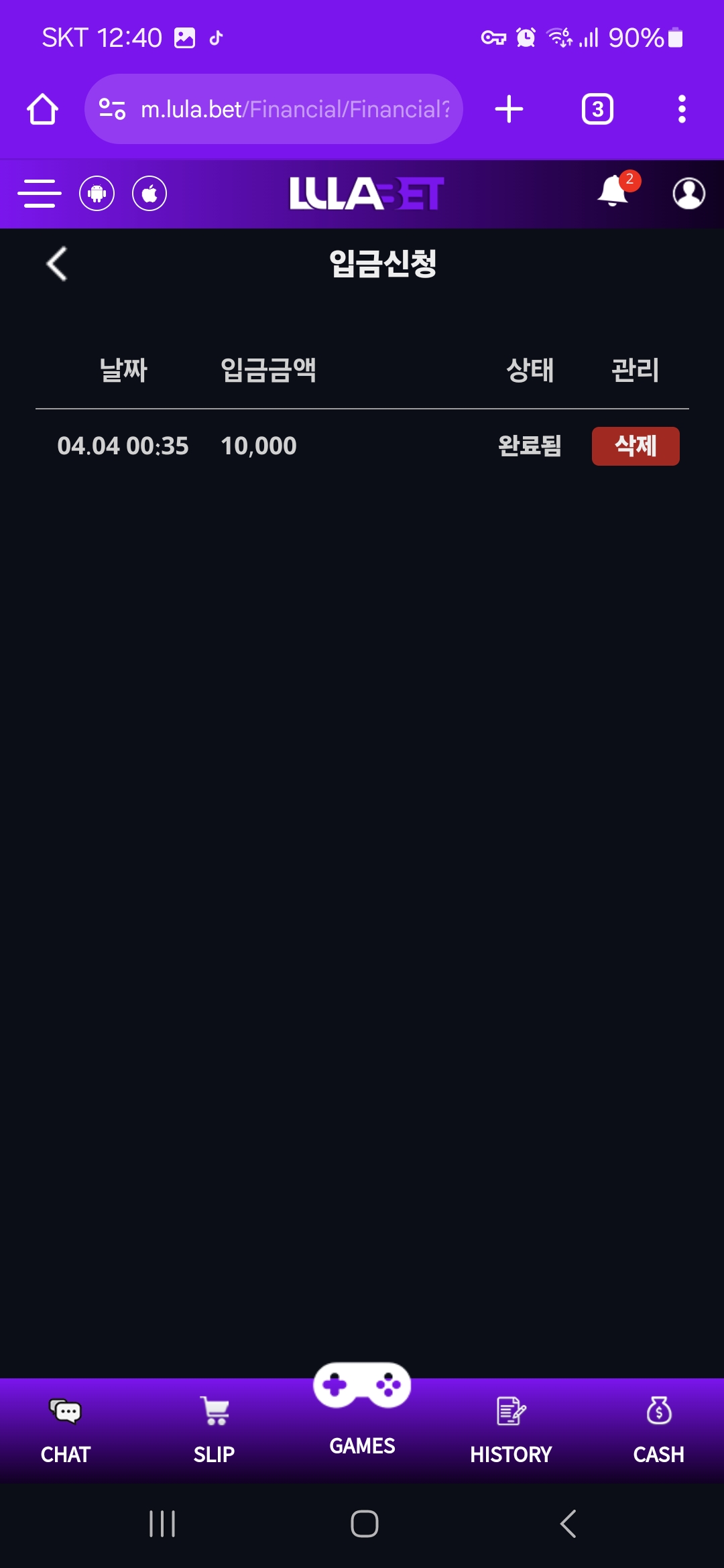Tap the system recent apps button

point(162,1524)
